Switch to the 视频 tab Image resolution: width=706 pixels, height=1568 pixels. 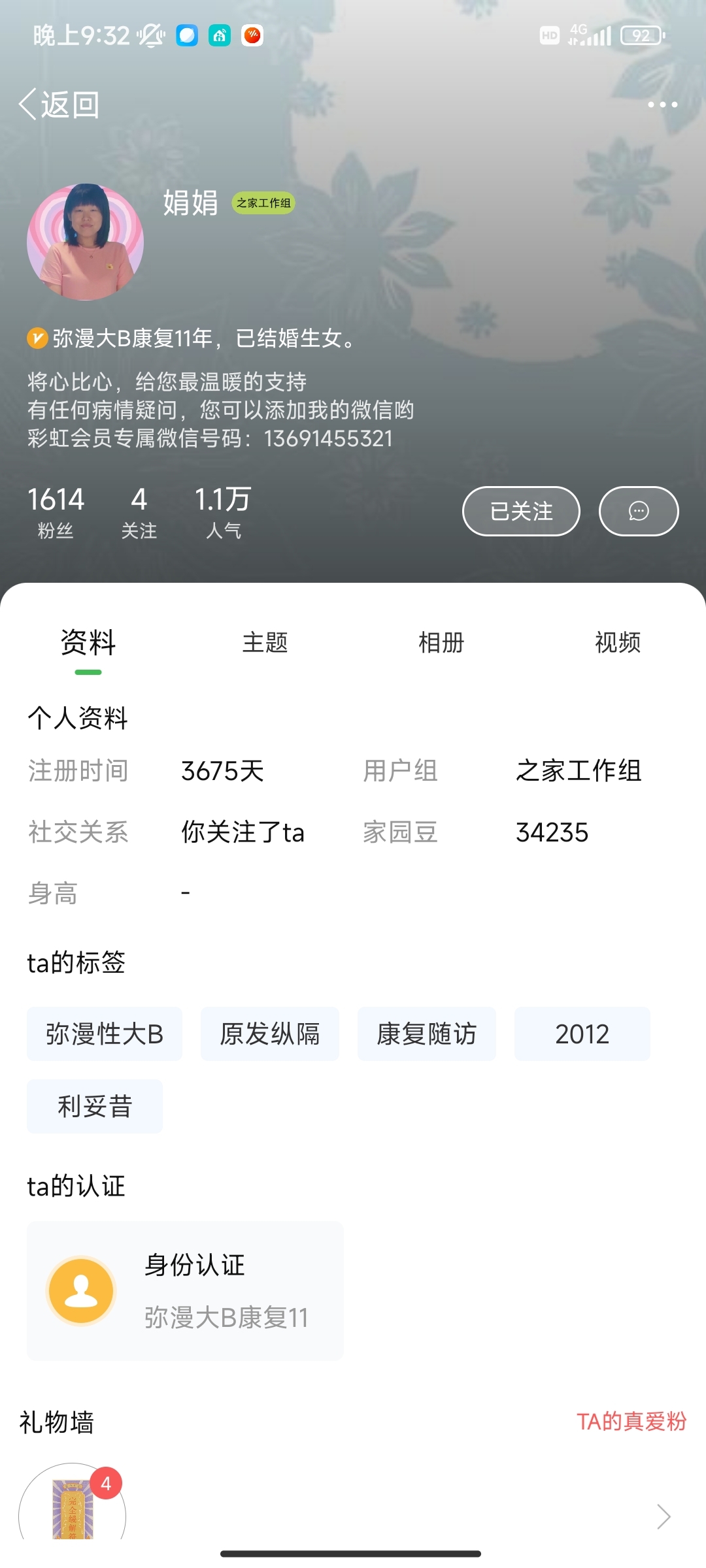tap(617, 643)
